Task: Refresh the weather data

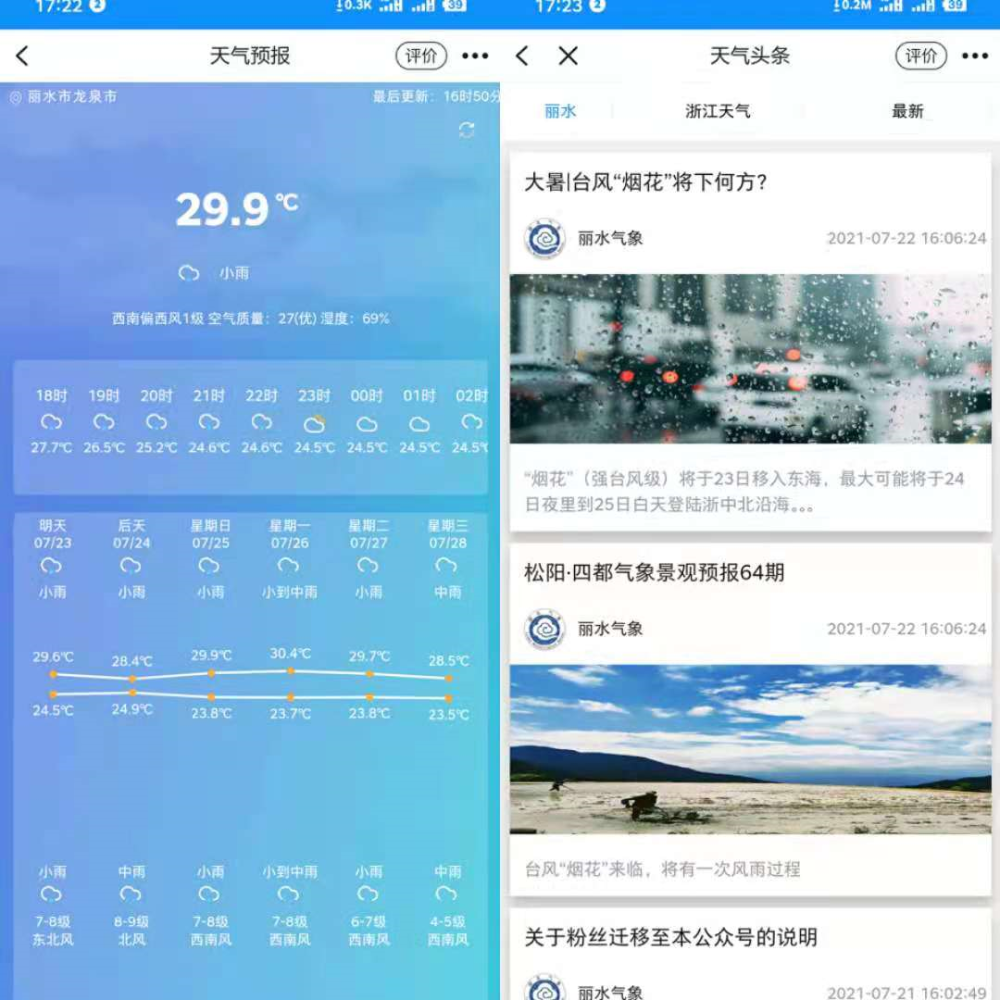Action: [x=466, y=130]
